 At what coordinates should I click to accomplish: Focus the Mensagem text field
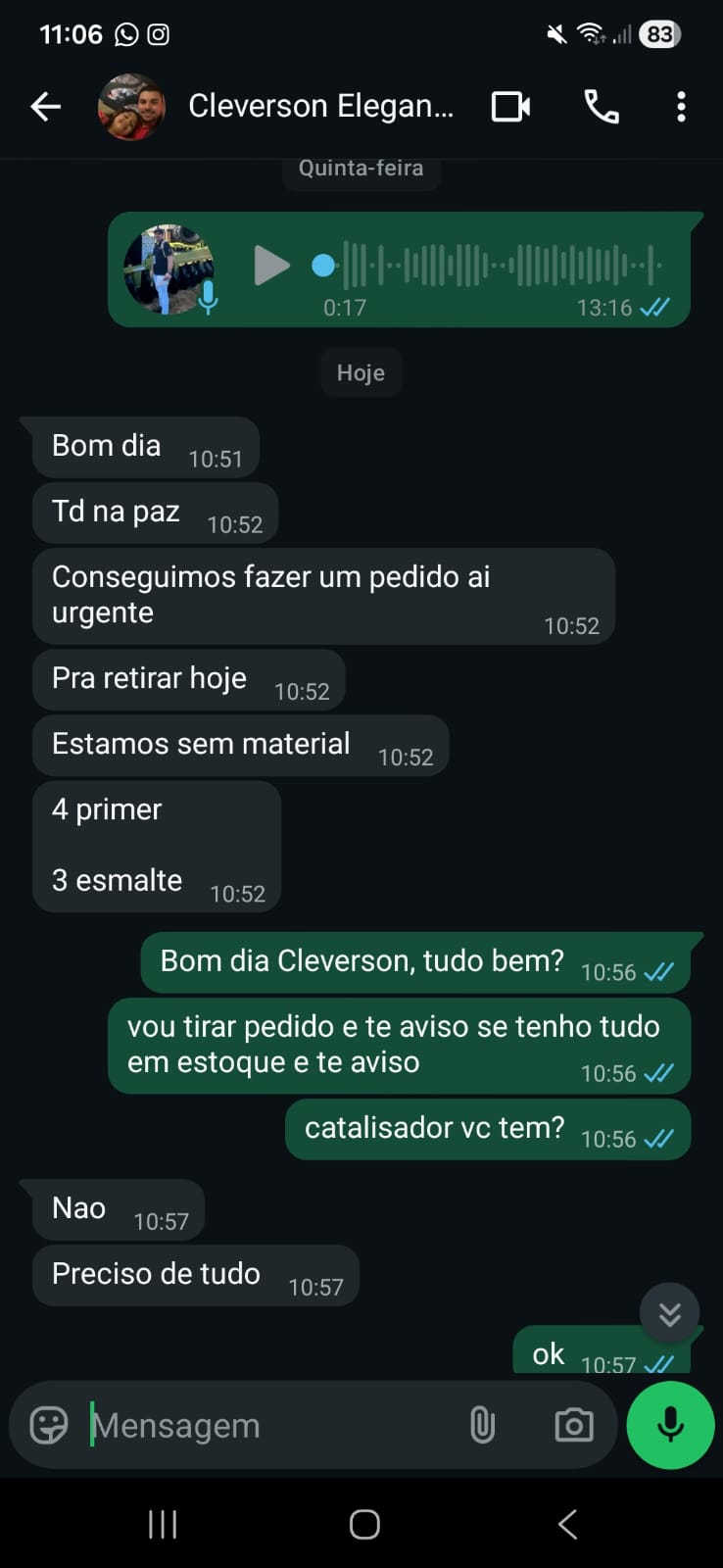pyautogui.click(x=265, y=1425)
